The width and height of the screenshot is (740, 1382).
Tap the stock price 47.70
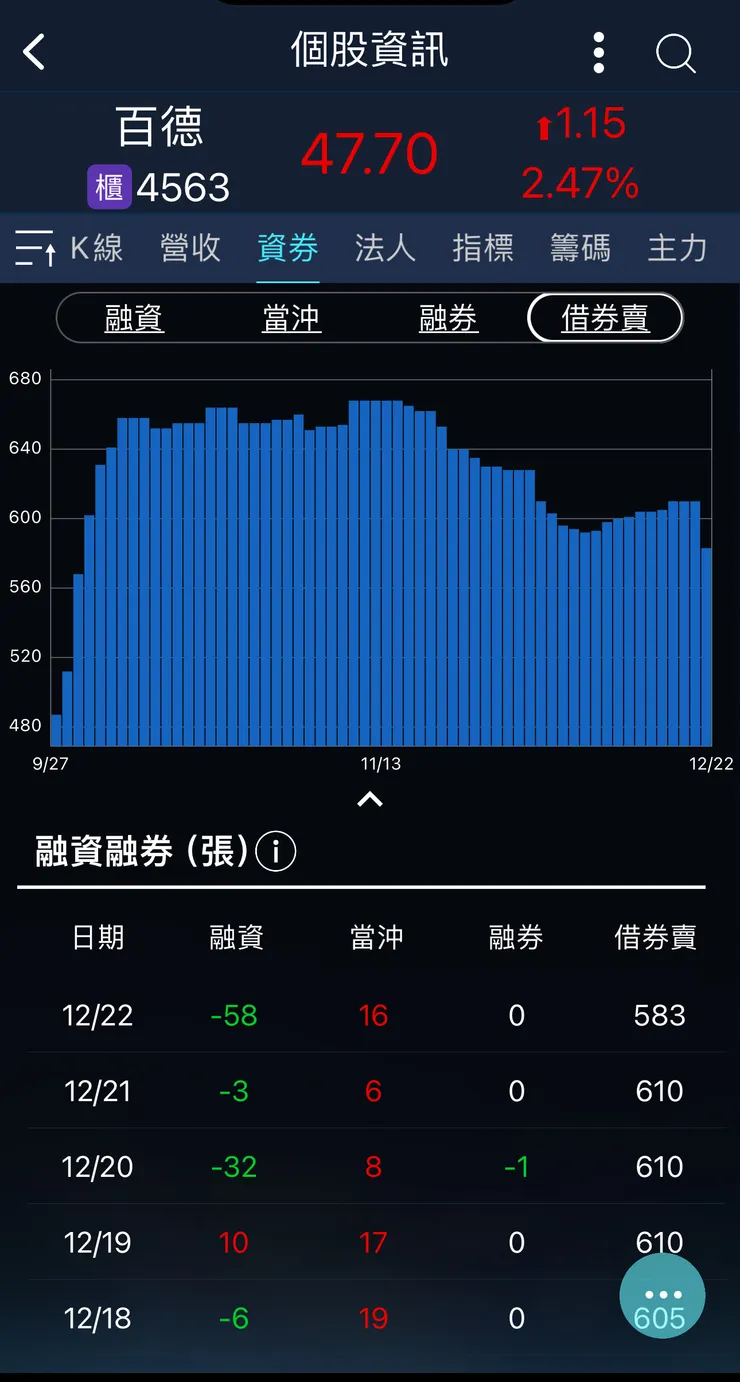369,152
